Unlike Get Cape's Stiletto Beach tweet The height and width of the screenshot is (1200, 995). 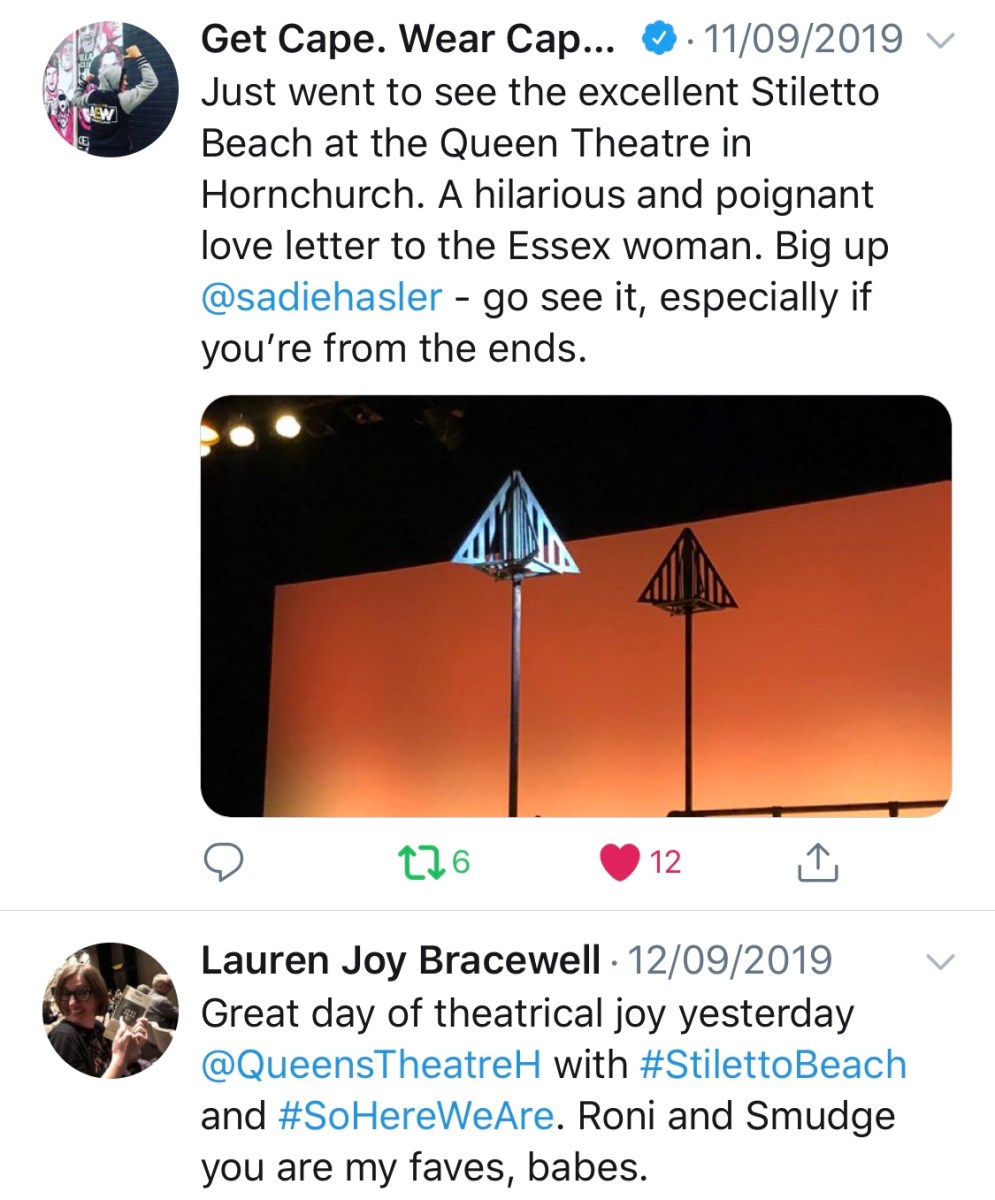(620, 861)
